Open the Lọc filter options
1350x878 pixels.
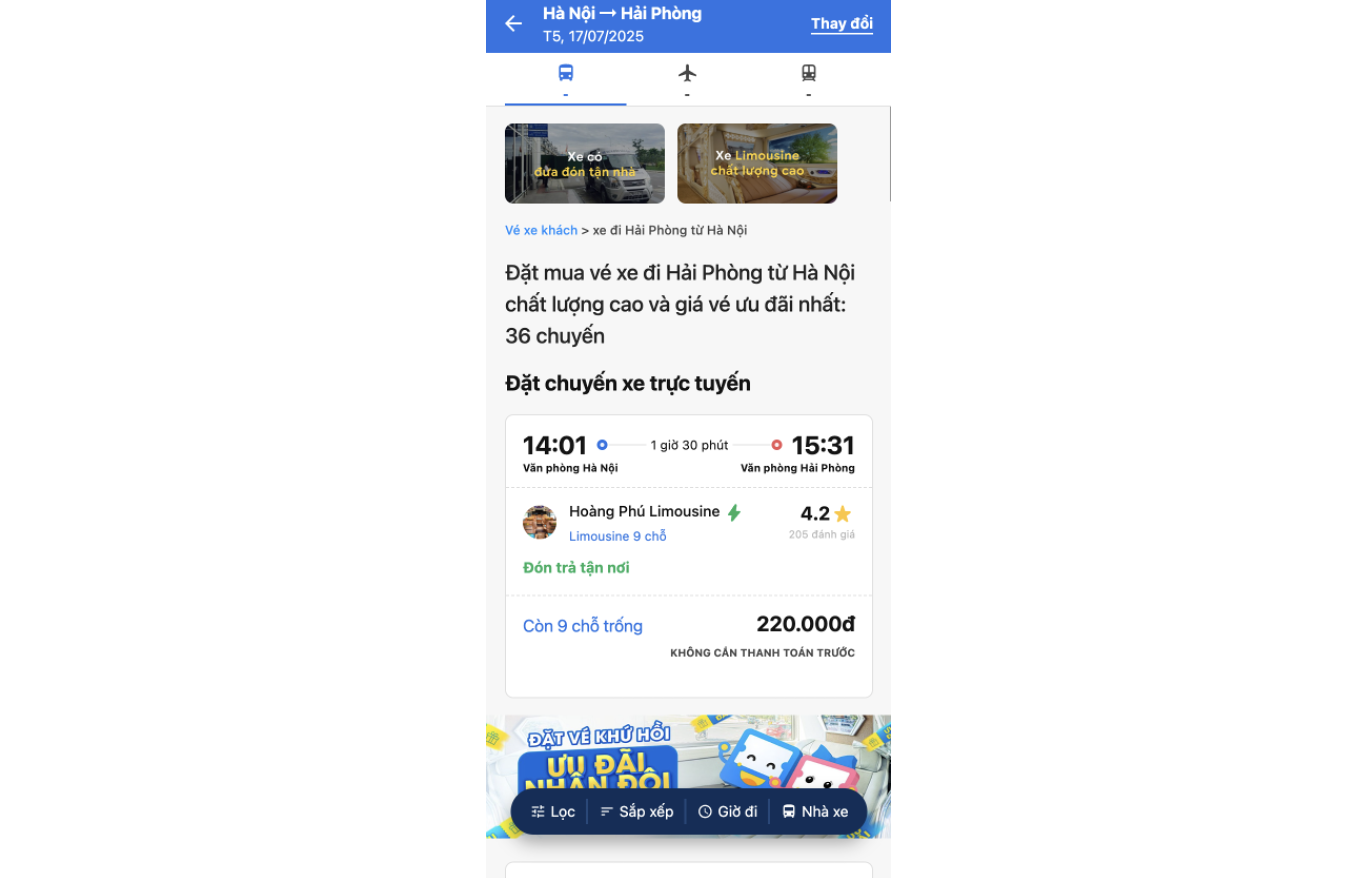(553, 812)
